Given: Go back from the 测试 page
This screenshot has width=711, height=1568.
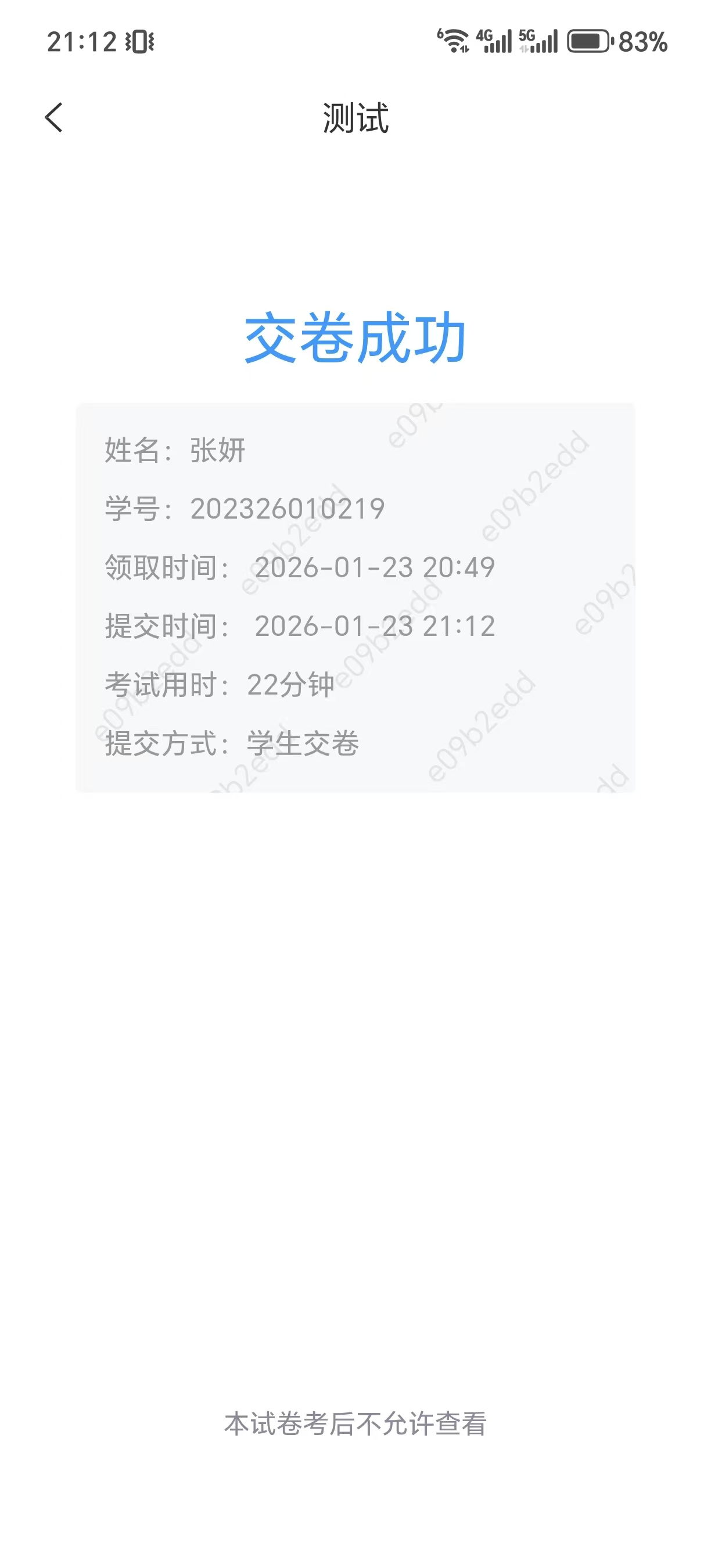Looking at the screenshot, I should pos(53,117).
